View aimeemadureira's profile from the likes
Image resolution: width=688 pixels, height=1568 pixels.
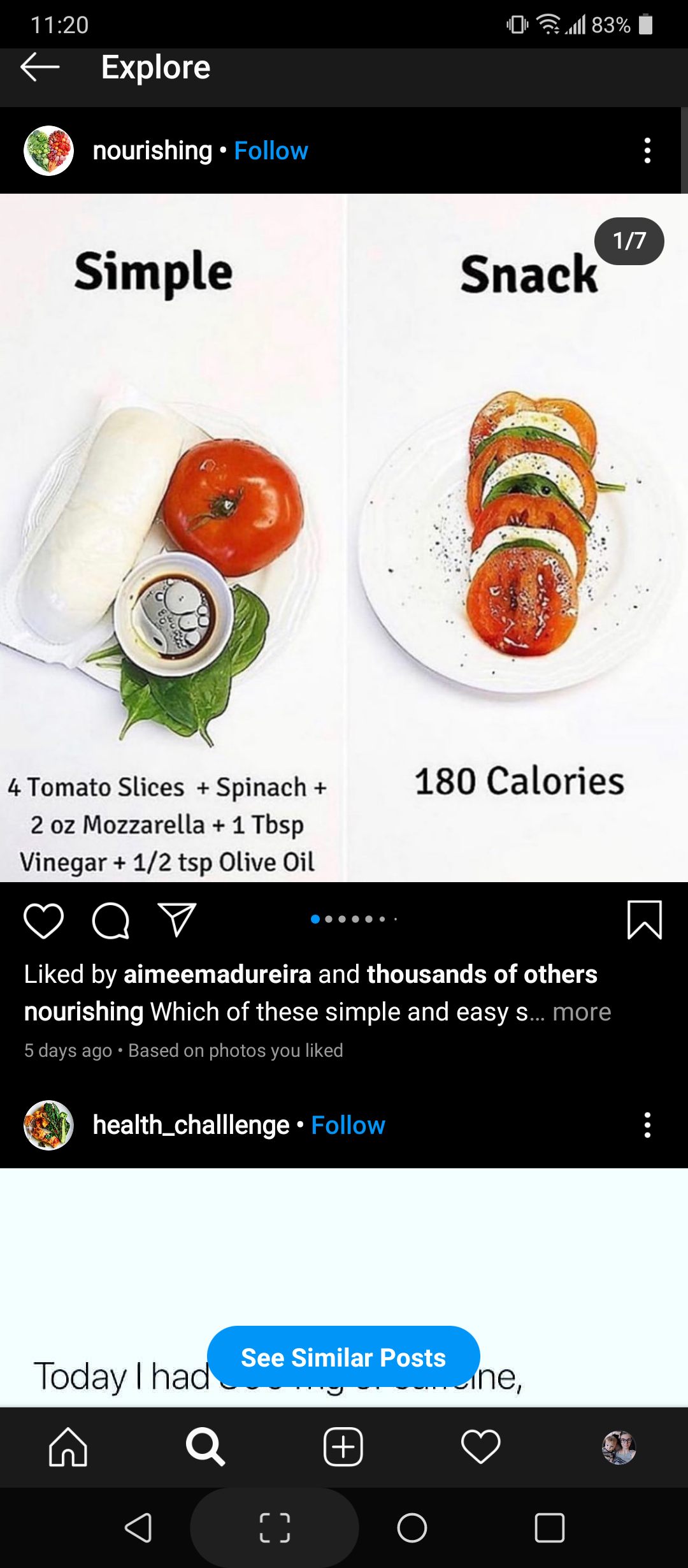[217, 974]
